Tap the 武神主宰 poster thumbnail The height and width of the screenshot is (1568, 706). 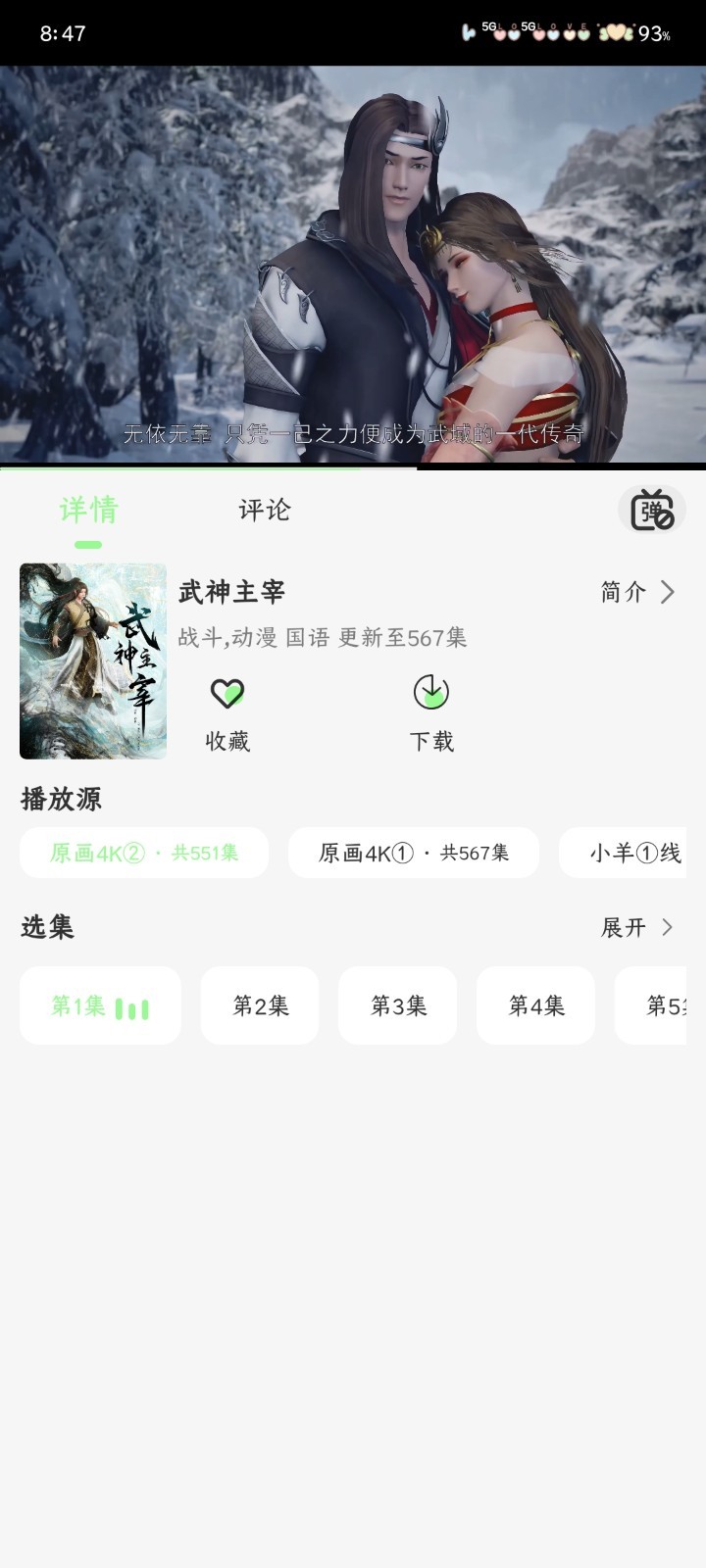click(91, 661)
